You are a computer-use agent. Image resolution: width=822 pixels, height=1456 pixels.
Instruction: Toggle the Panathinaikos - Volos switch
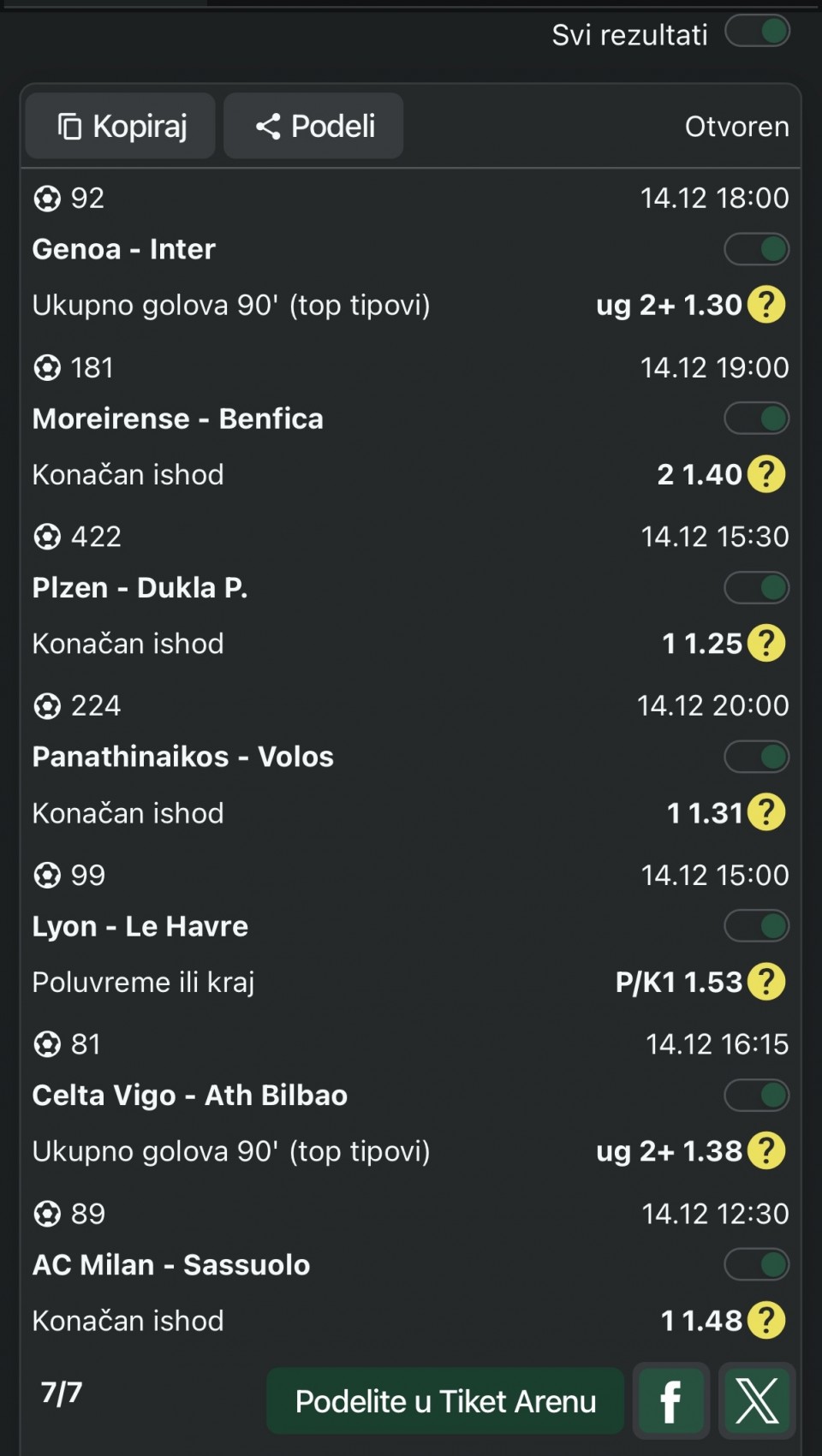(x=757, y=757)
